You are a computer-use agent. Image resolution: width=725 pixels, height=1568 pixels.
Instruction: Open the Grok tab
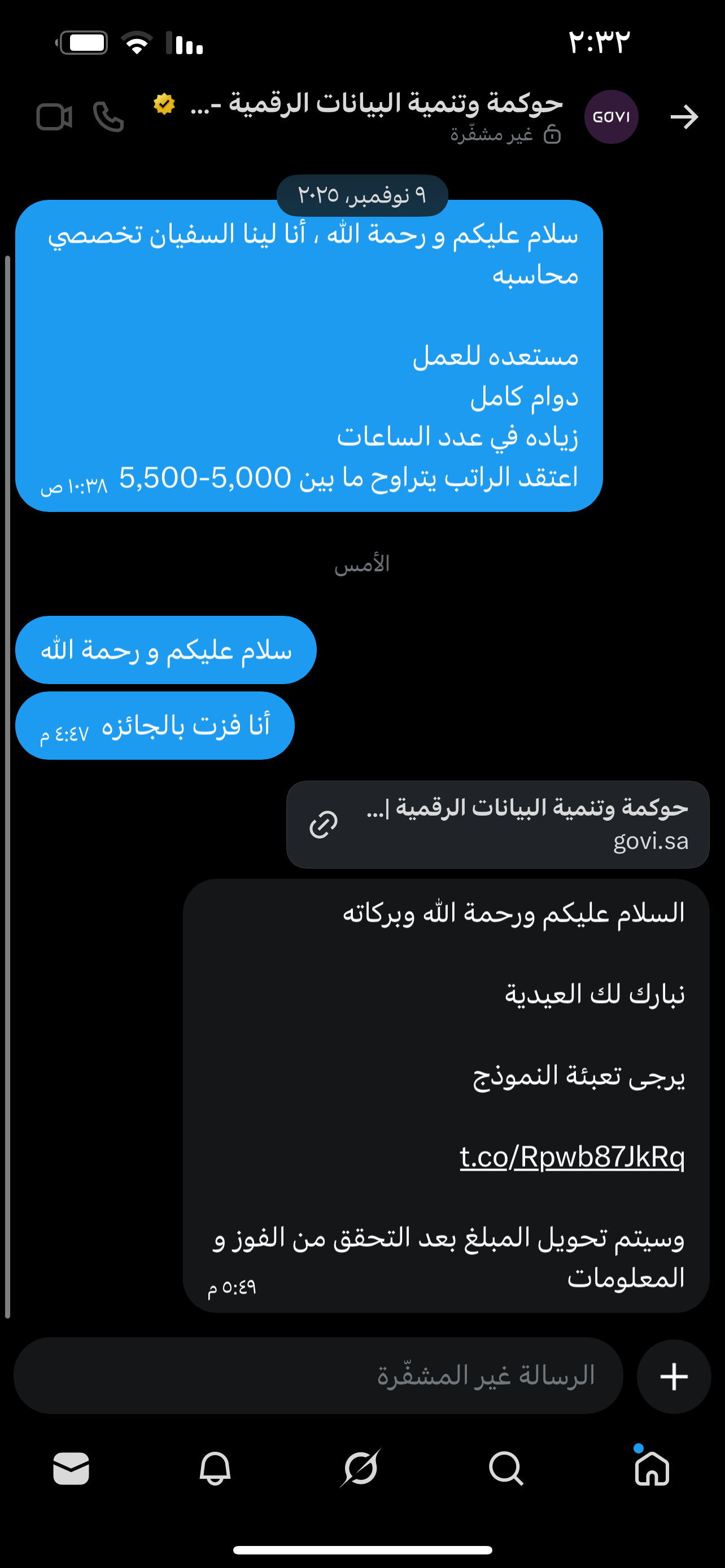360,1469
